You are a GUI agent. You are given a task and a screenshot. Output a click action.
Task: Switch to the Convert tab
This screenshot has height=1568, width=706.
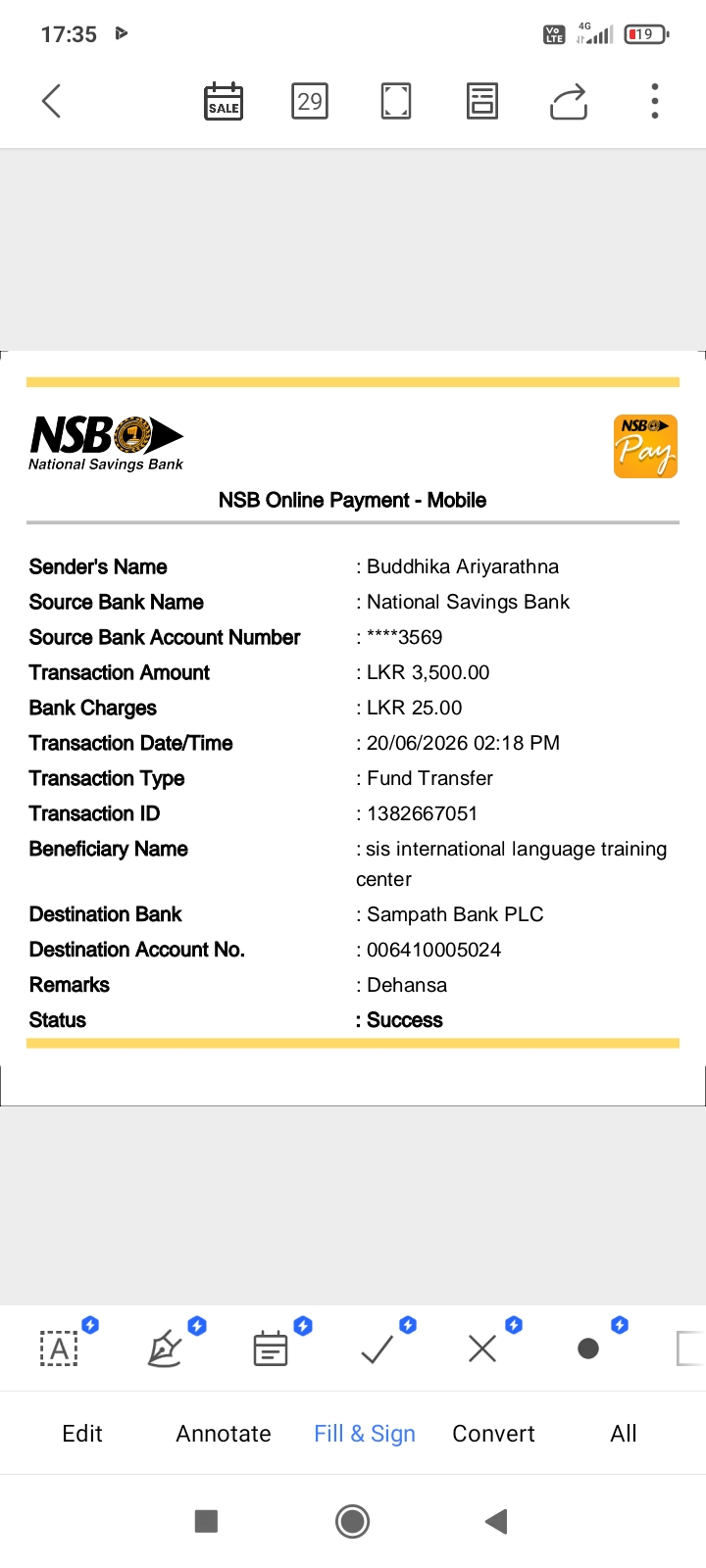[x=493, y=1434]
